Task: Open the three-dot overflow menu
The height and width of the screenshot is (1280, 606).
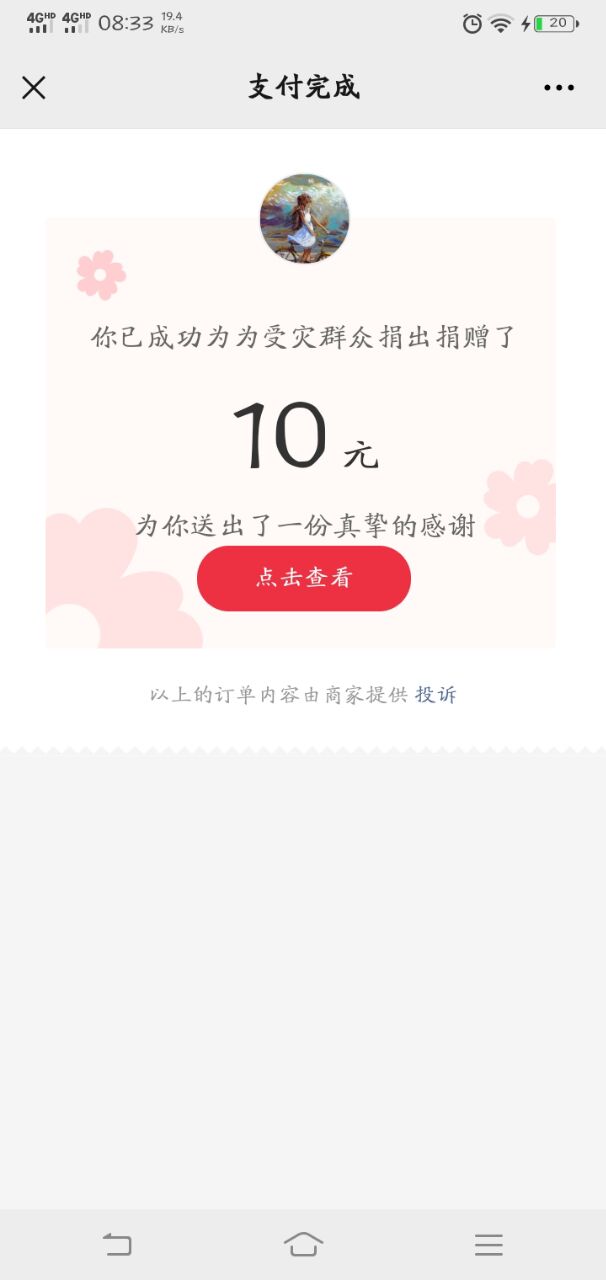Action: (x=559, y=88)
